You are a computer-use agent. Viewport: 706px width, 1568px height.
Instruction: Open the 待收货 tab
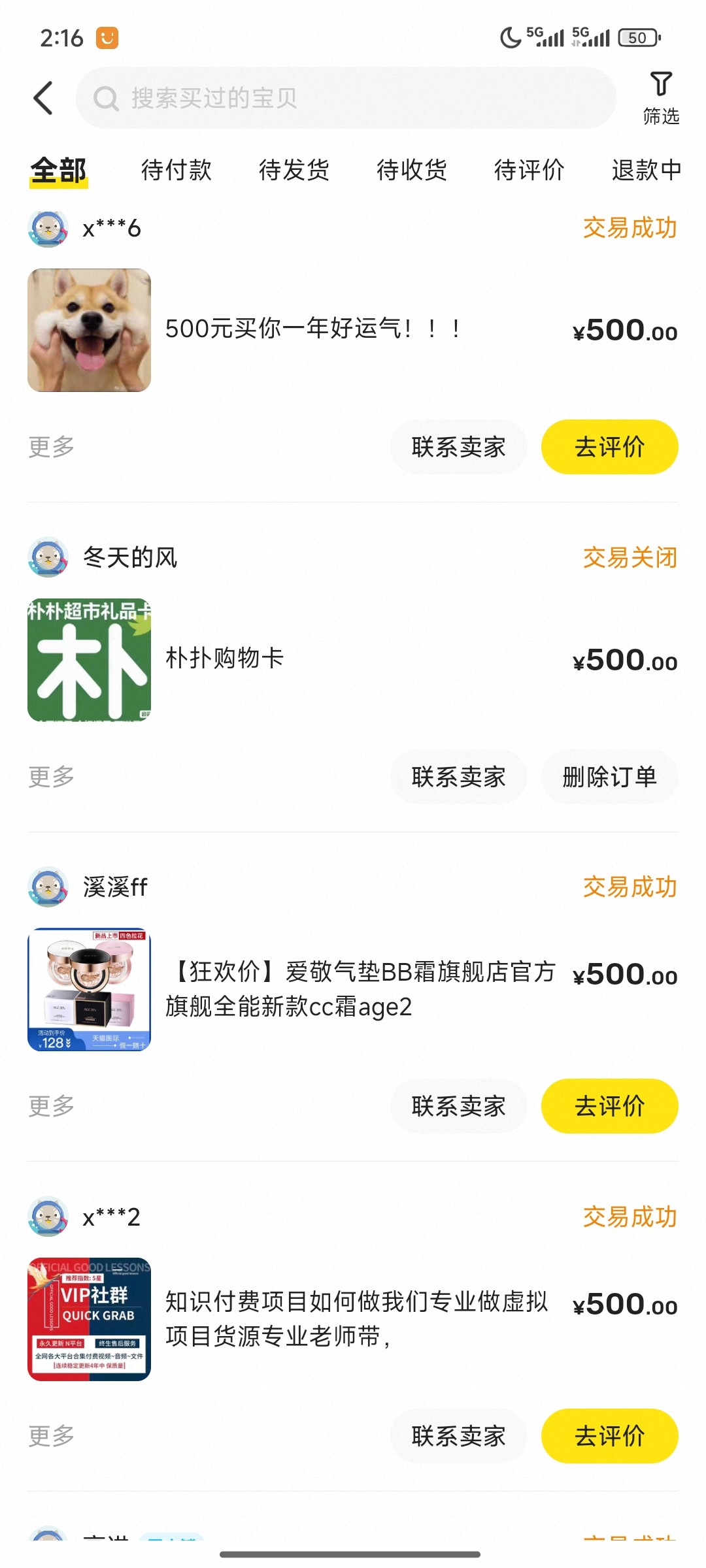point(412,170)
